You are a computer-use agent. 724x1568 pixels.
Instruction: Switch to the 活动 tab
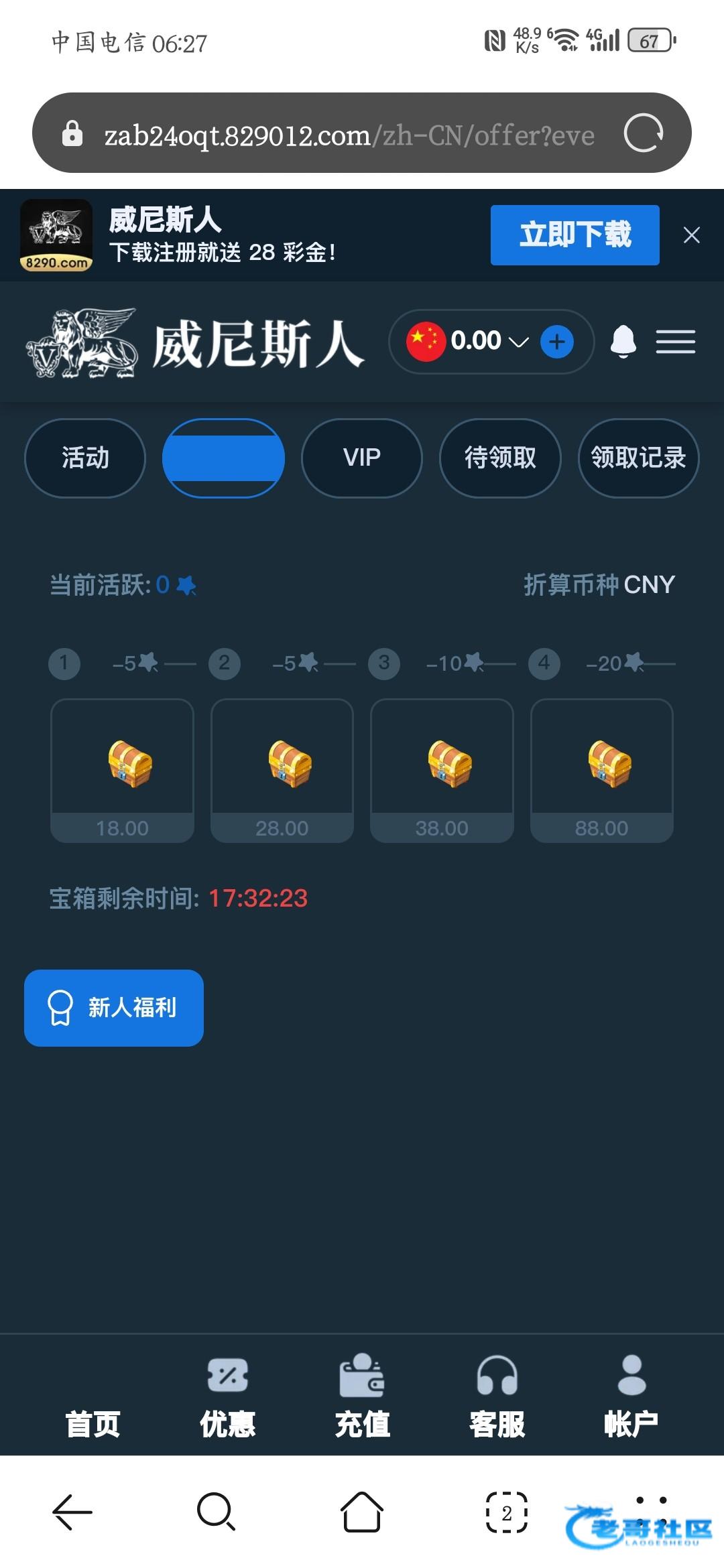85,458
